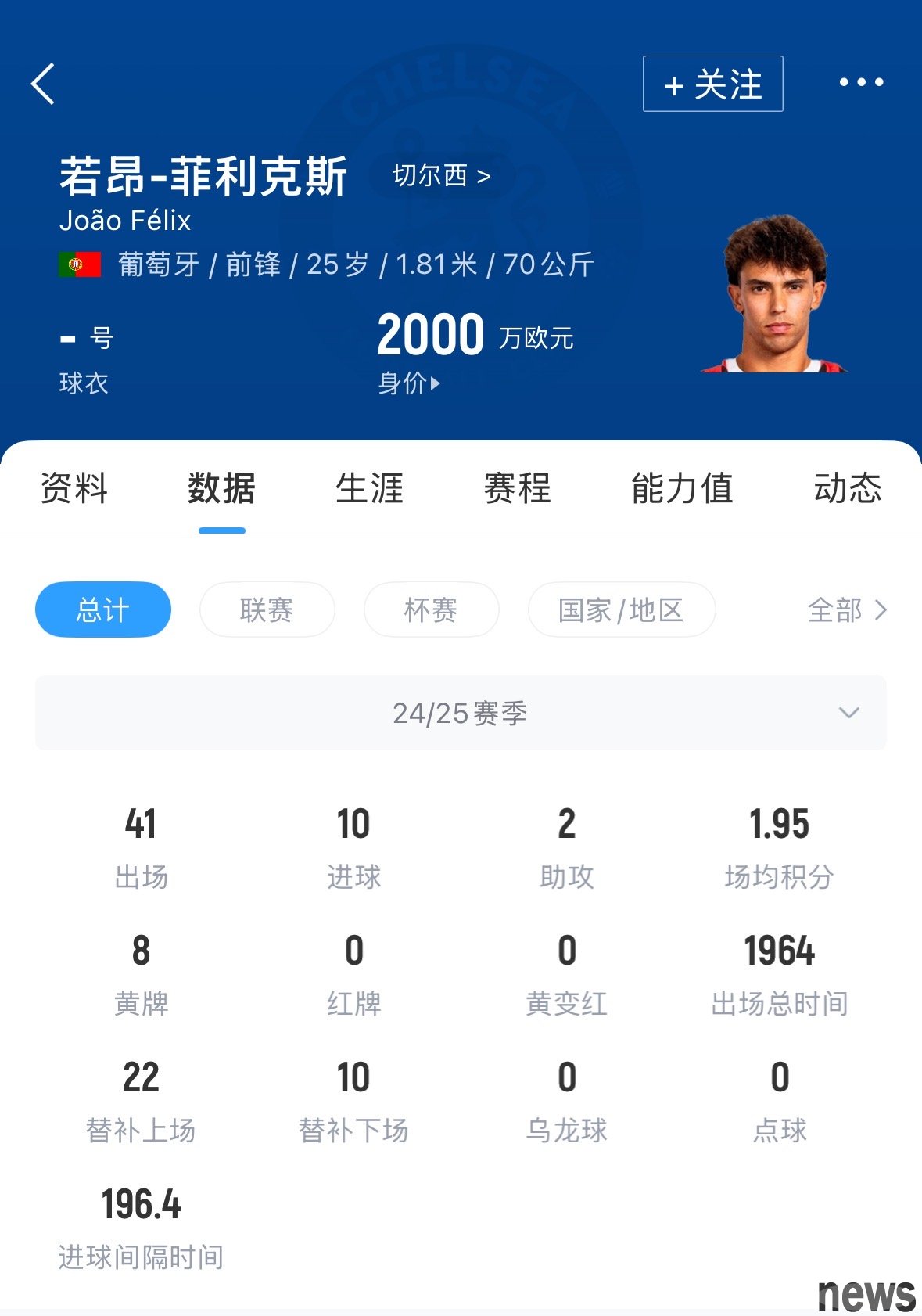Viewport: 922px width, 1316px height.
Task: Open the 动态 tab
Action: 847,488
